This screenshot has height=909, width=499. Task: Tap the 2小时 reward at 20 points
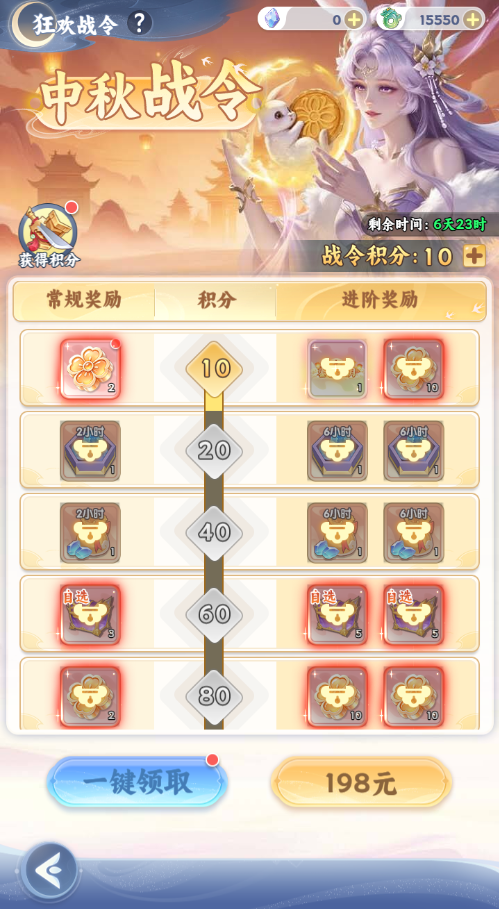90,450
